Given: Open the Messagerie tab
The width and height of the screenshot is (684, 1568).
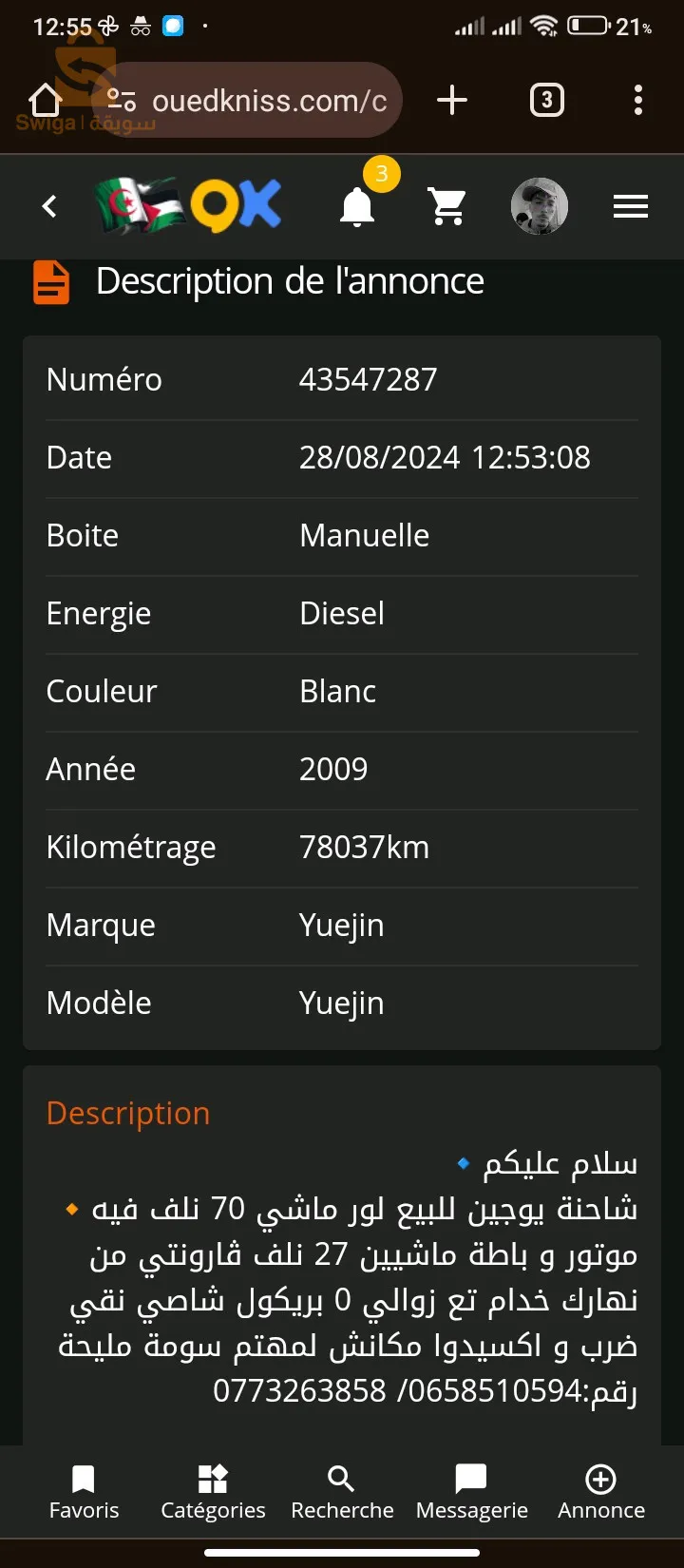Looking at the screenshot, I should [x=471, y=1492].
